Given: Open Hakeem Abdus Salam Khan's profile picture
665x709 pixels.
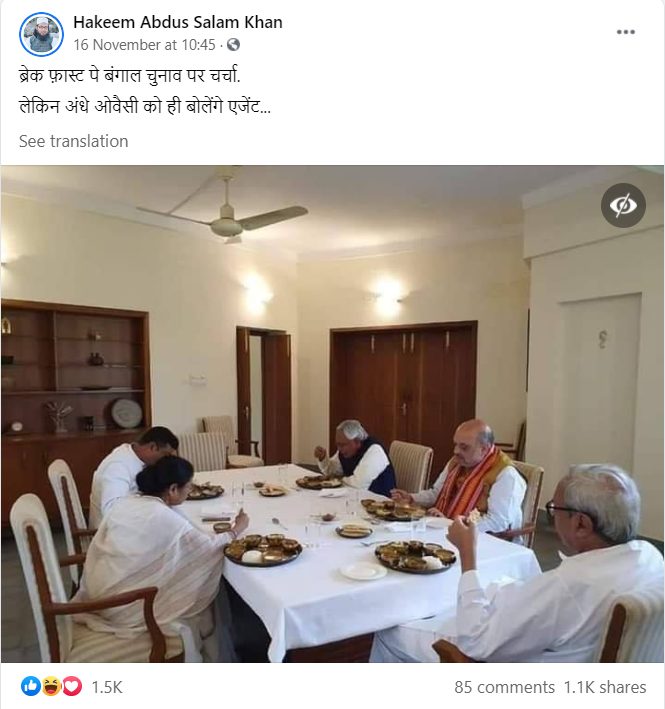Looking at the screenshot, I should tap(41, 34).
